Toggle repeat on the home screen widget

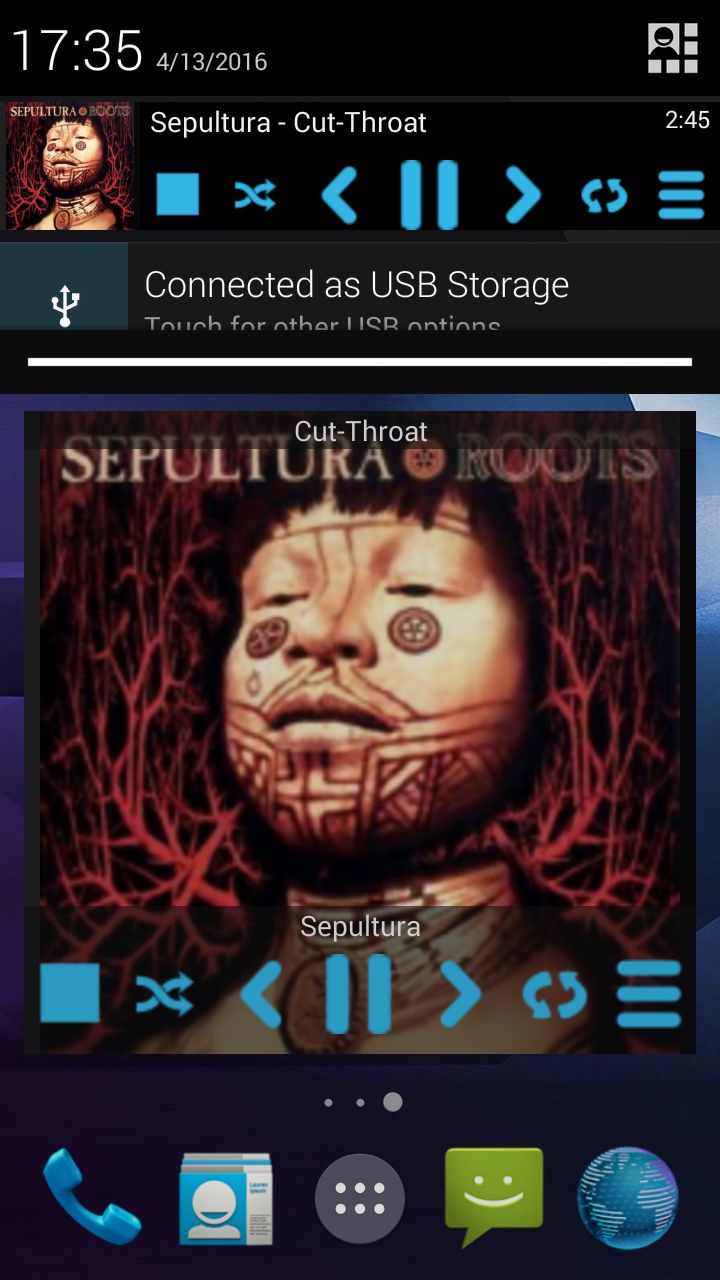click(554, 993)
